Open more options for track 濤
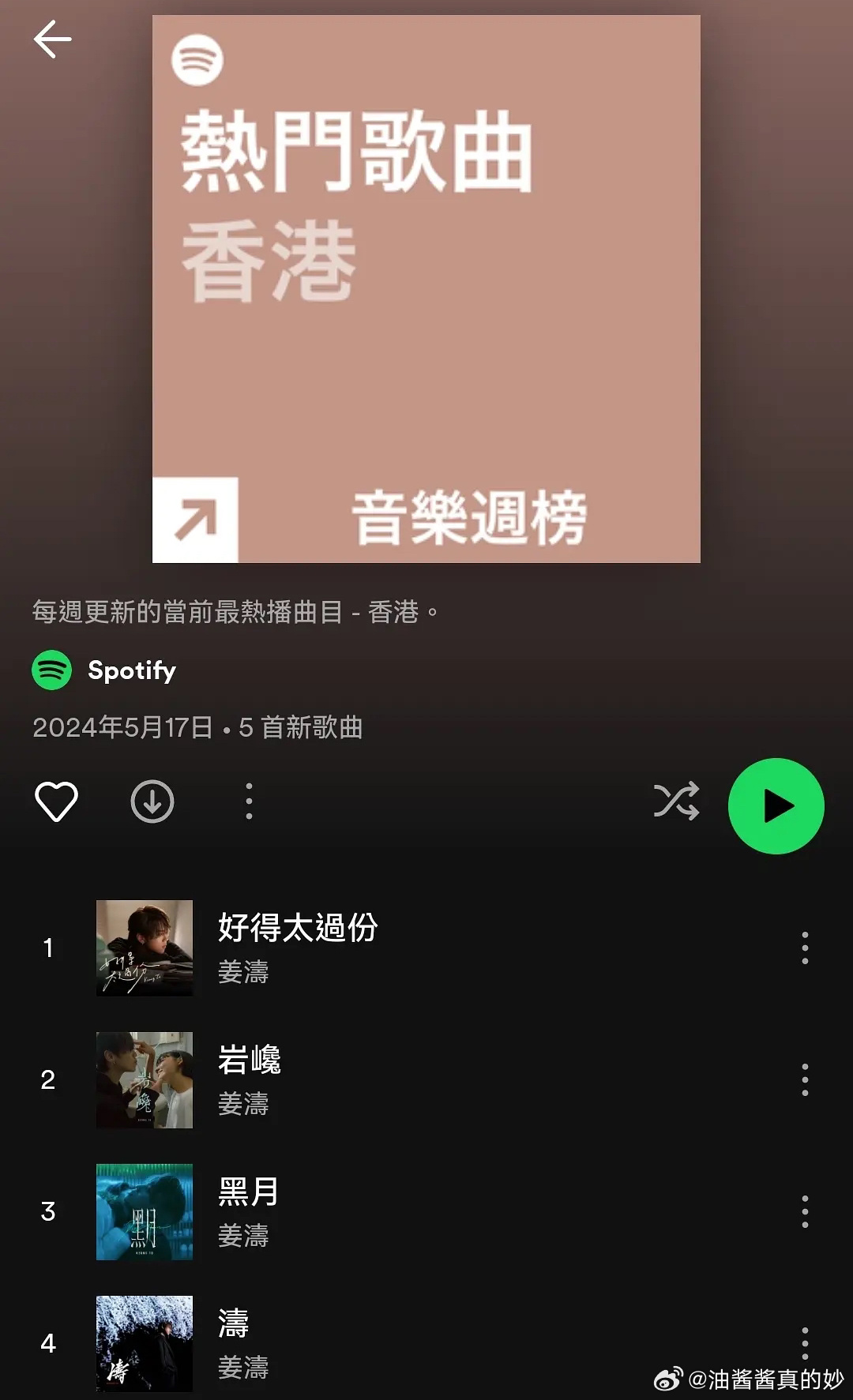The image size is (853, 1400). (805, 1342)
